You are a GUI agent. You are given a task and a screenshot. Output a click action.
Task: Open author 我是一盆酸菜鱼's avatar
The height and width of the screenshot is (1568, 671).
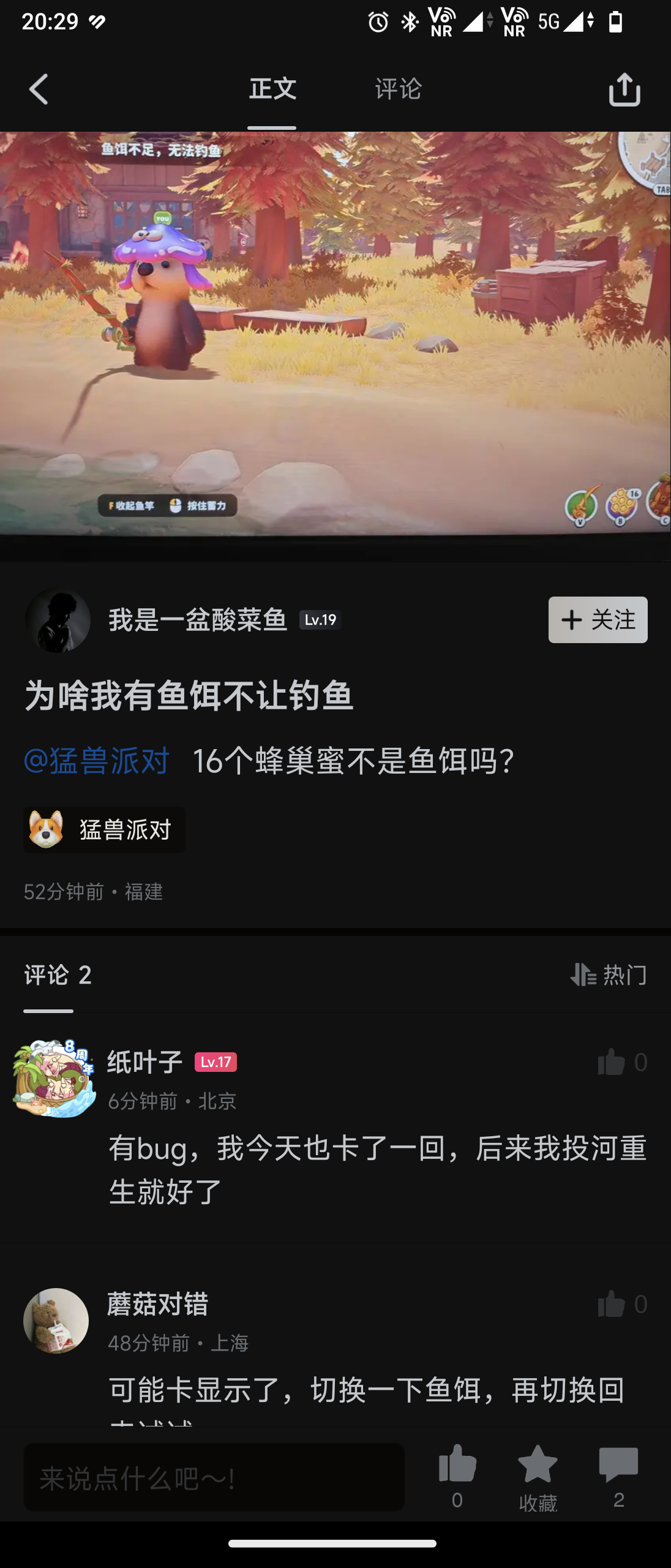click(x=58, y=620)
